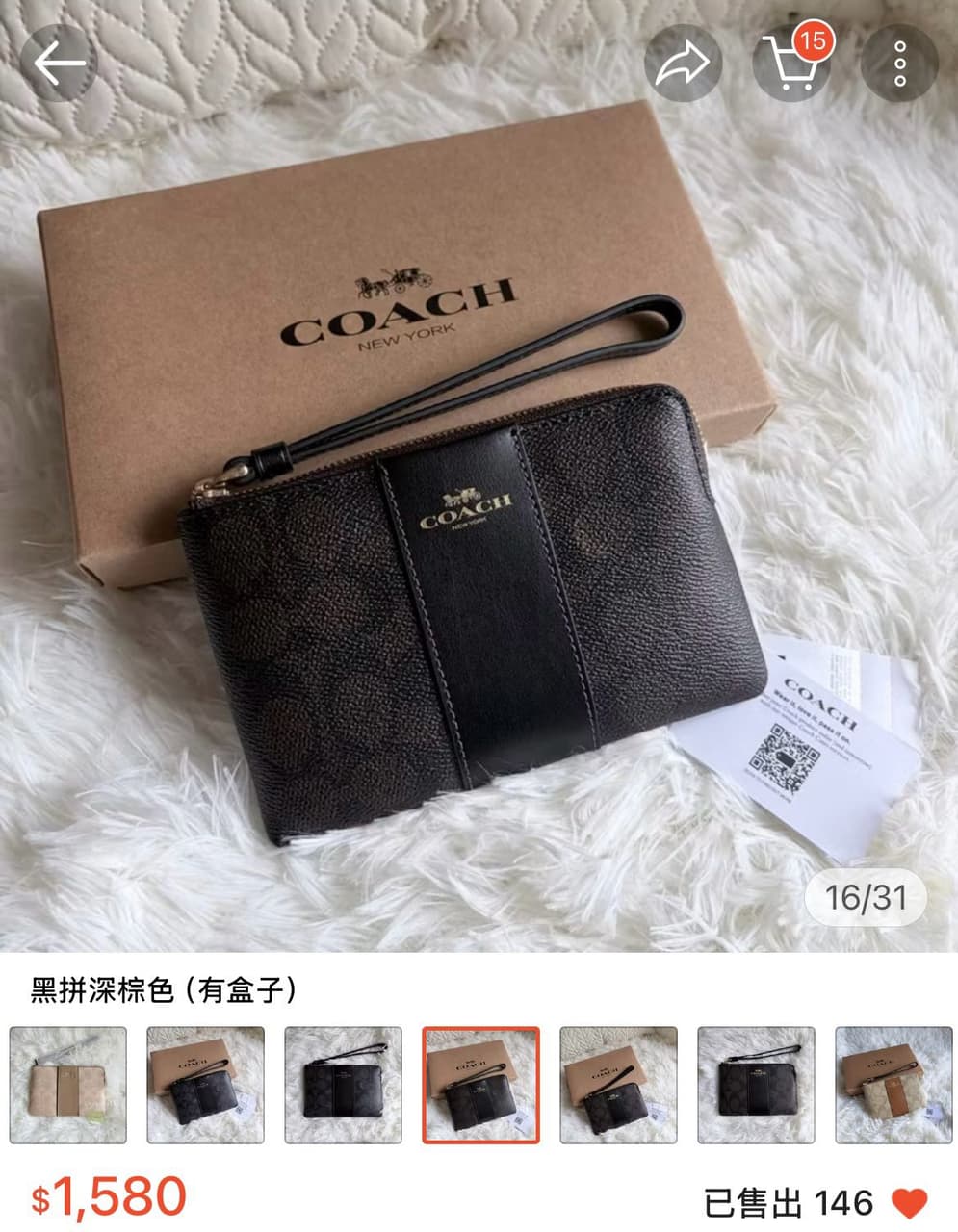Viewport: 958px width, 1232px height.
Task: Open the shopping cart with 15 items
Action: [x=790, y=63]
